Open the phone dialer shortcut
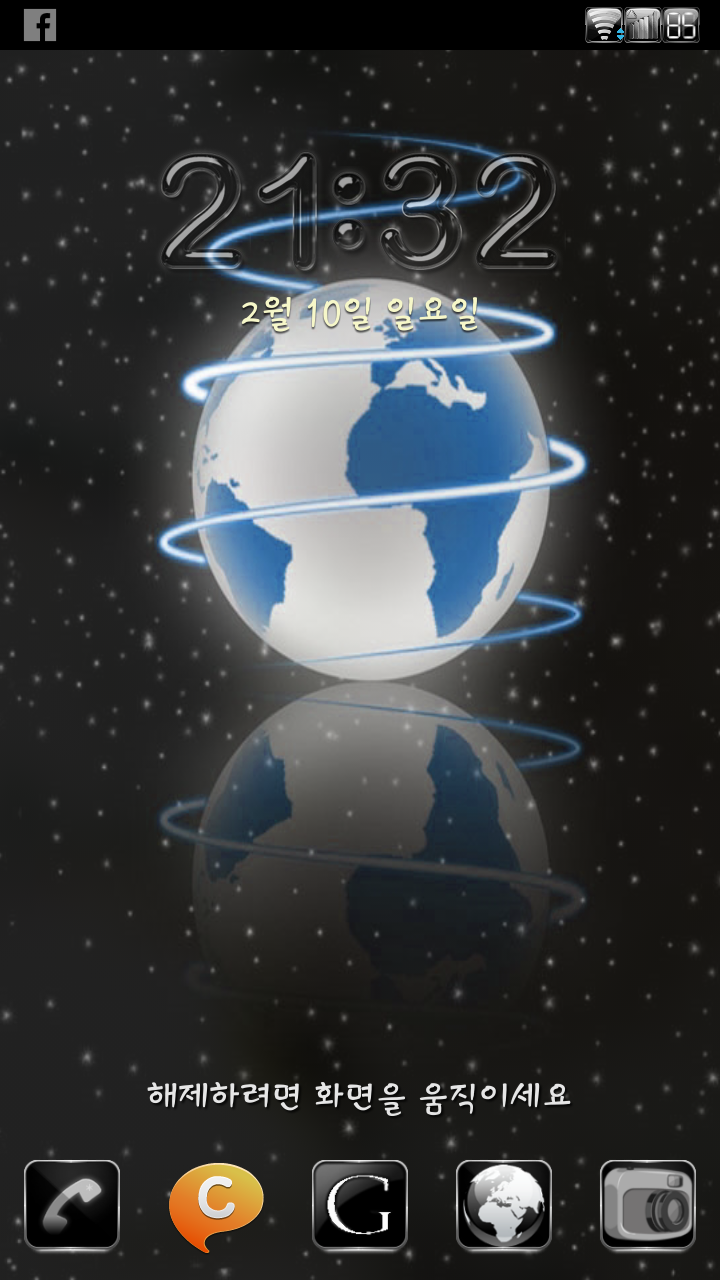Screen dimensions: 720x1280 tap(72, 1205)
